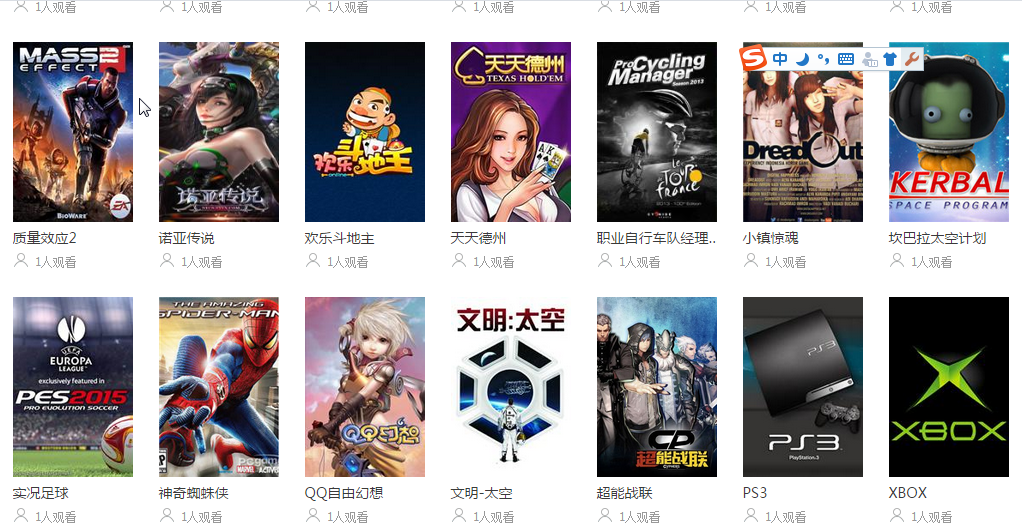
Task: Open the 职业自行车队经理 cycling game
Action: tap(656, 132)
